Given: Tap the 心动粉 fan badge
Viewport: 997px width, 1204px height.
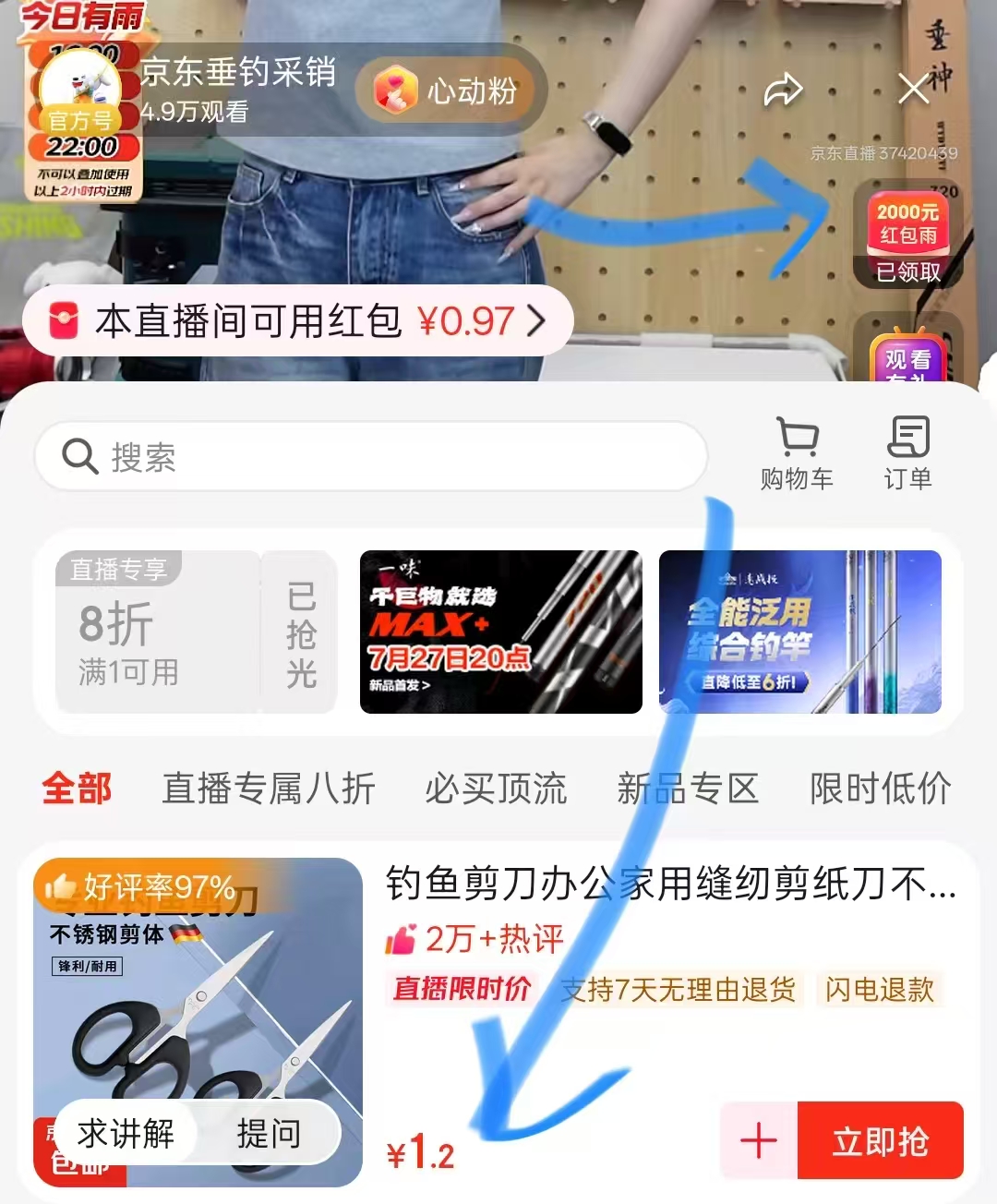Looking at the screenshot, I should coord(450,89).
